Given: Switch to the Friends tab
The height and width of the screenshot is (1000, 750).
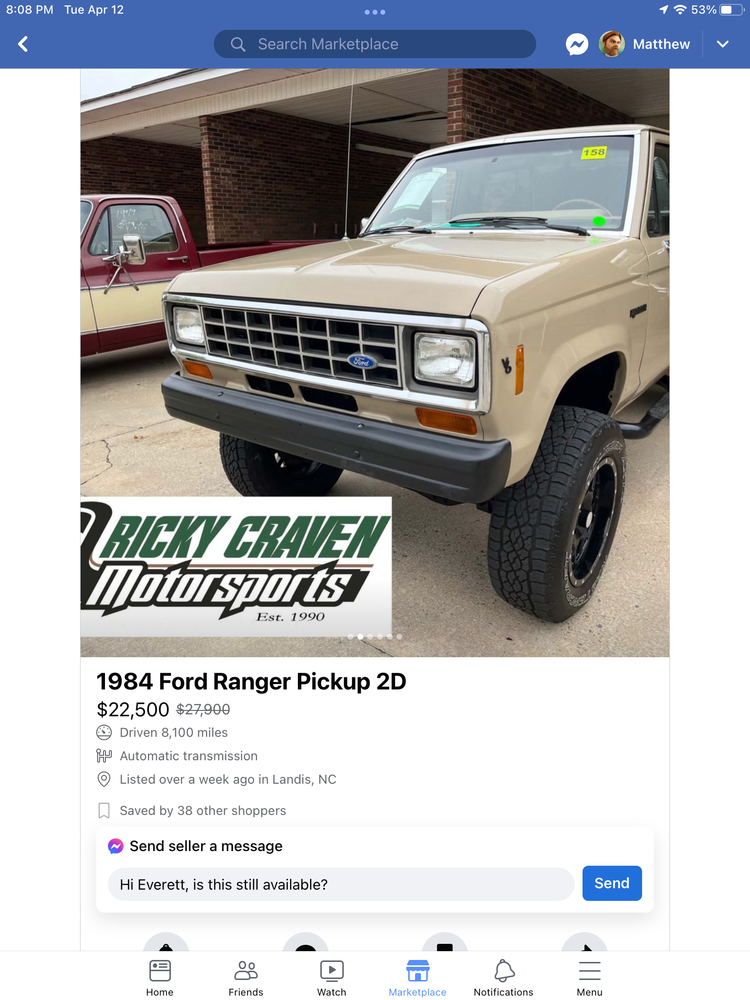Looking at the screenshot, I should 246,977.
